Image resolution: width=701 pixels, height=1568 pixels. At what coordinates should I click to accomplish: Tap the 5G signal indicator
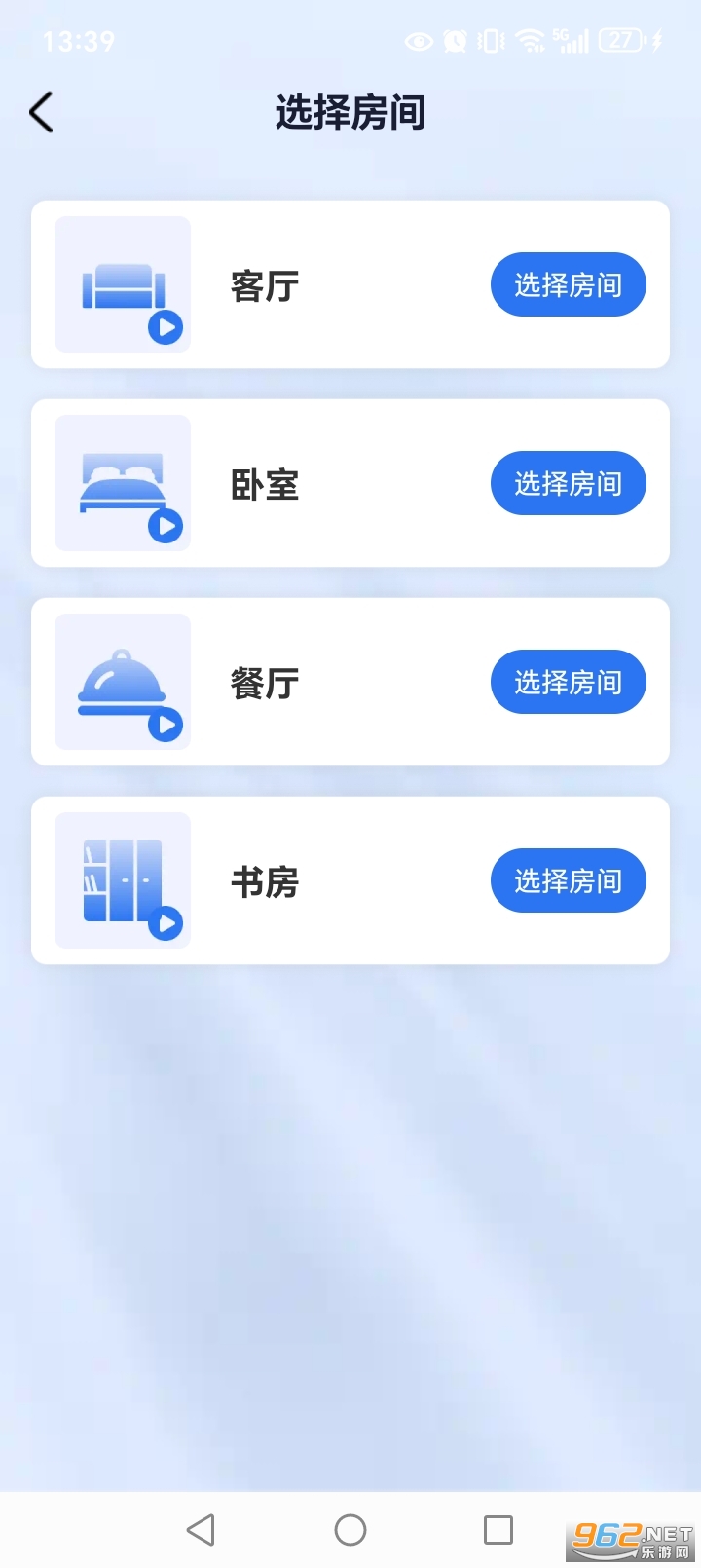570,41
